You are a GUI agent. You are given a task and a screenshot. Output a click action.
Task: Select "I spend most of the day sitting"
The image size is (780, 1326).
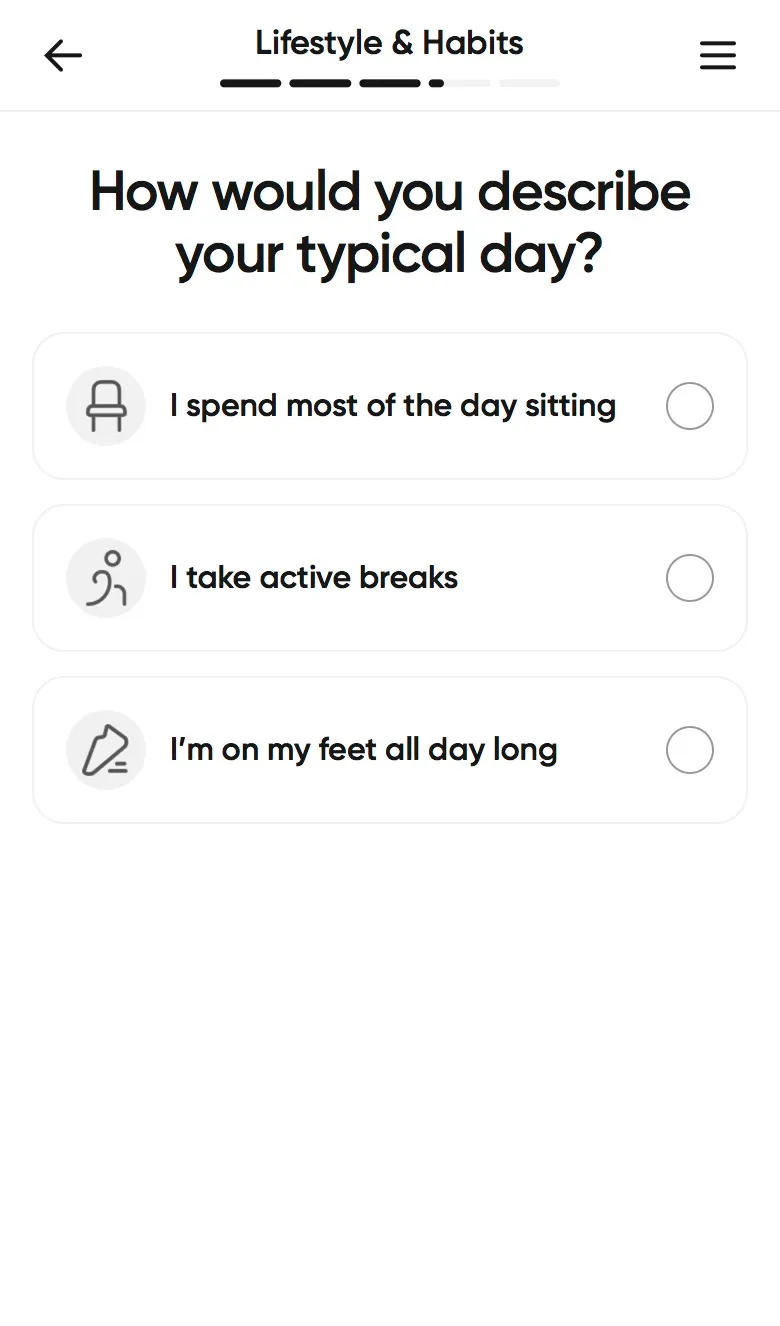tap(390, 406)
